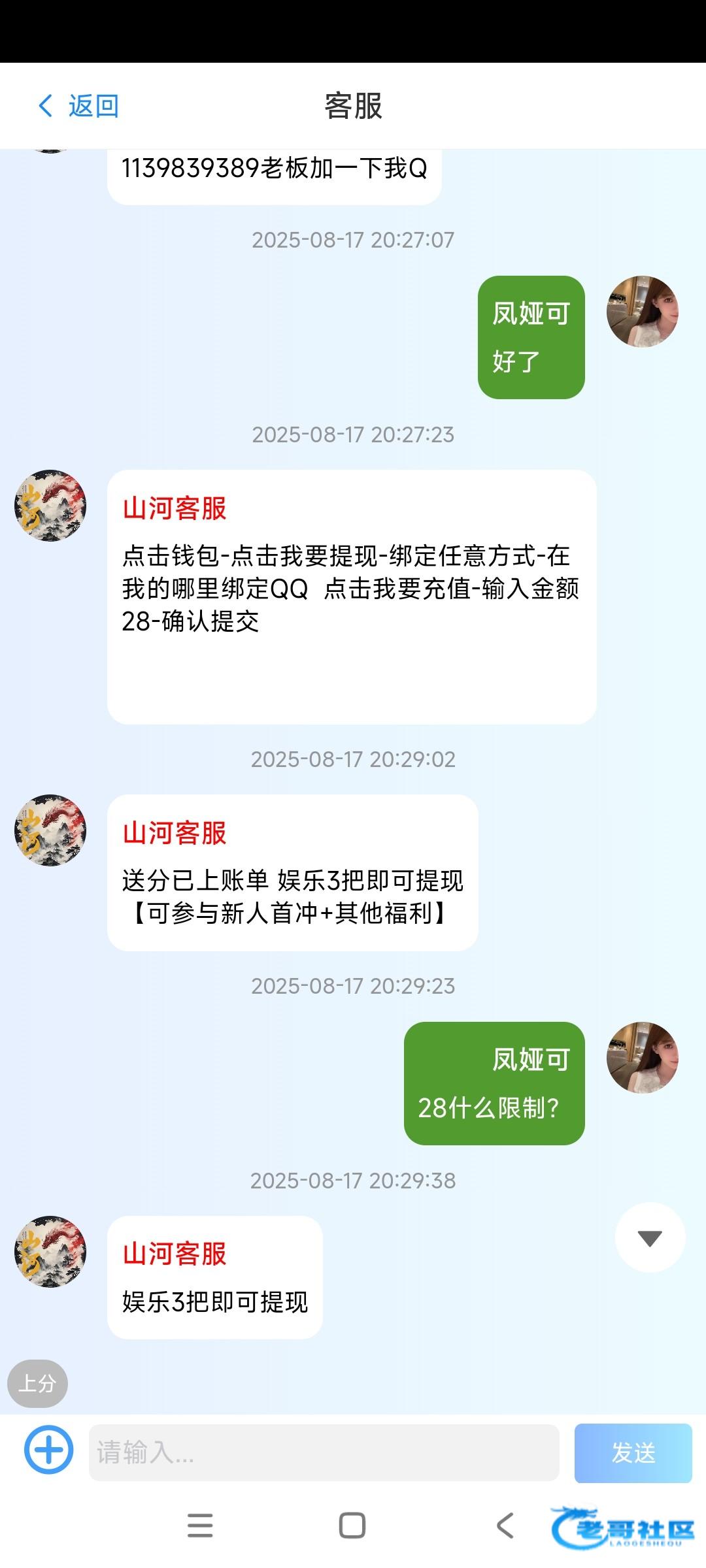Screen dimensions: 706x1568
Task: Tap the 上分 quick reply chip
Action: click(37, 1383)
